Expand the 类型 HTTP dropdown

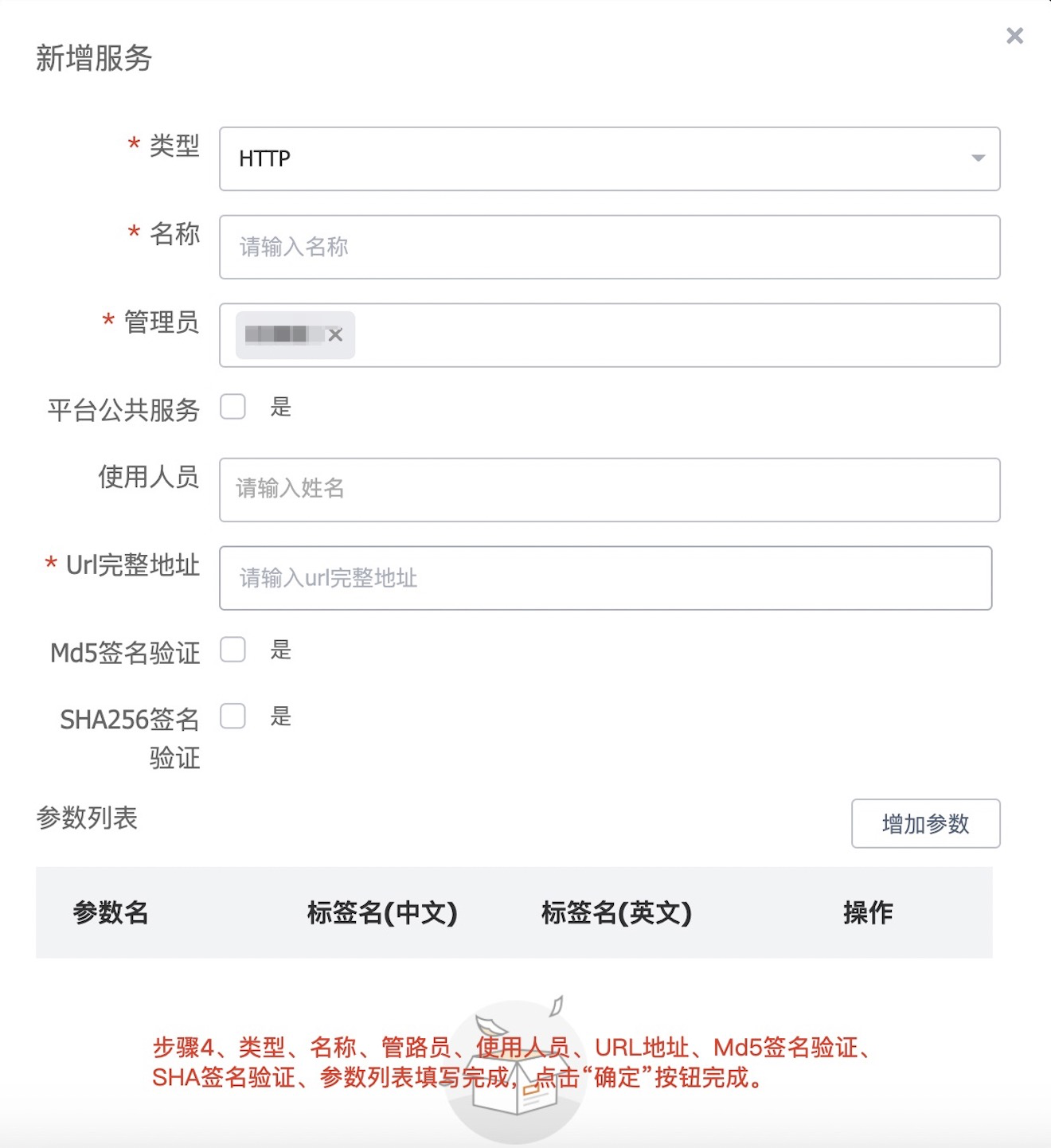609,158
